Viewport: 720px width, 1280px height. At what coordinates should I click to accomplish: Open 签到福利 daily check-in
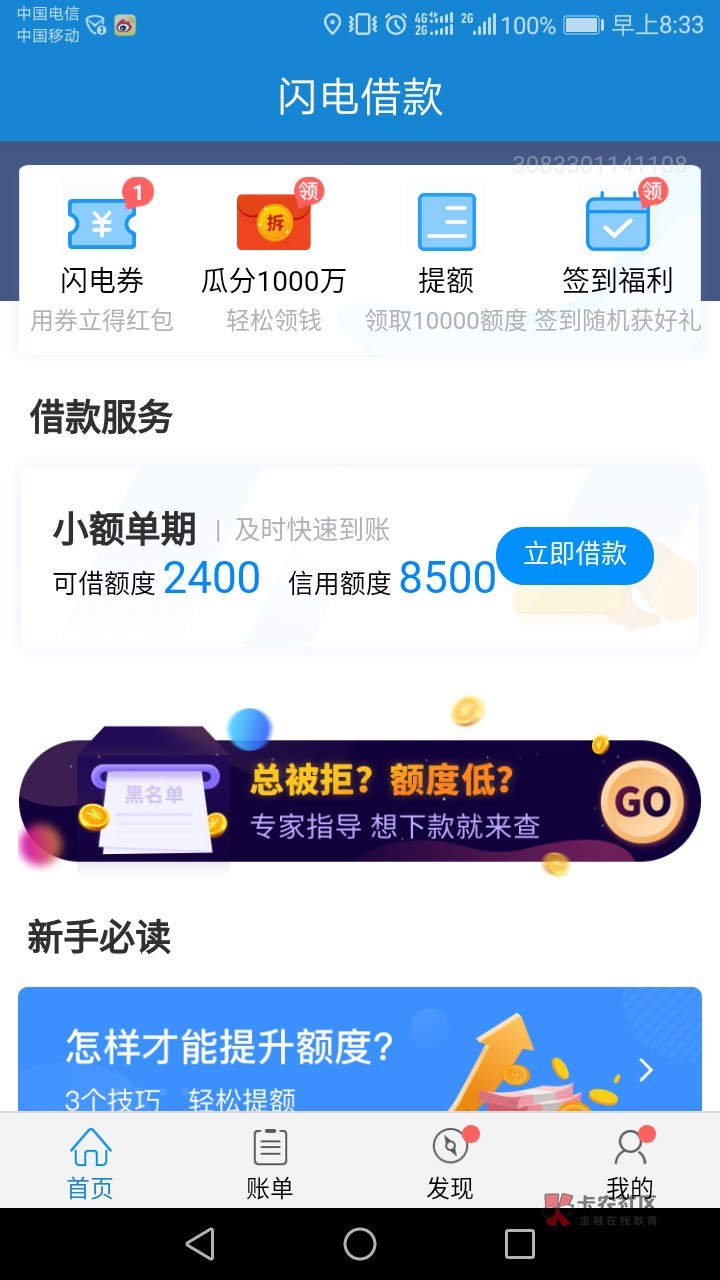[617, 256]
